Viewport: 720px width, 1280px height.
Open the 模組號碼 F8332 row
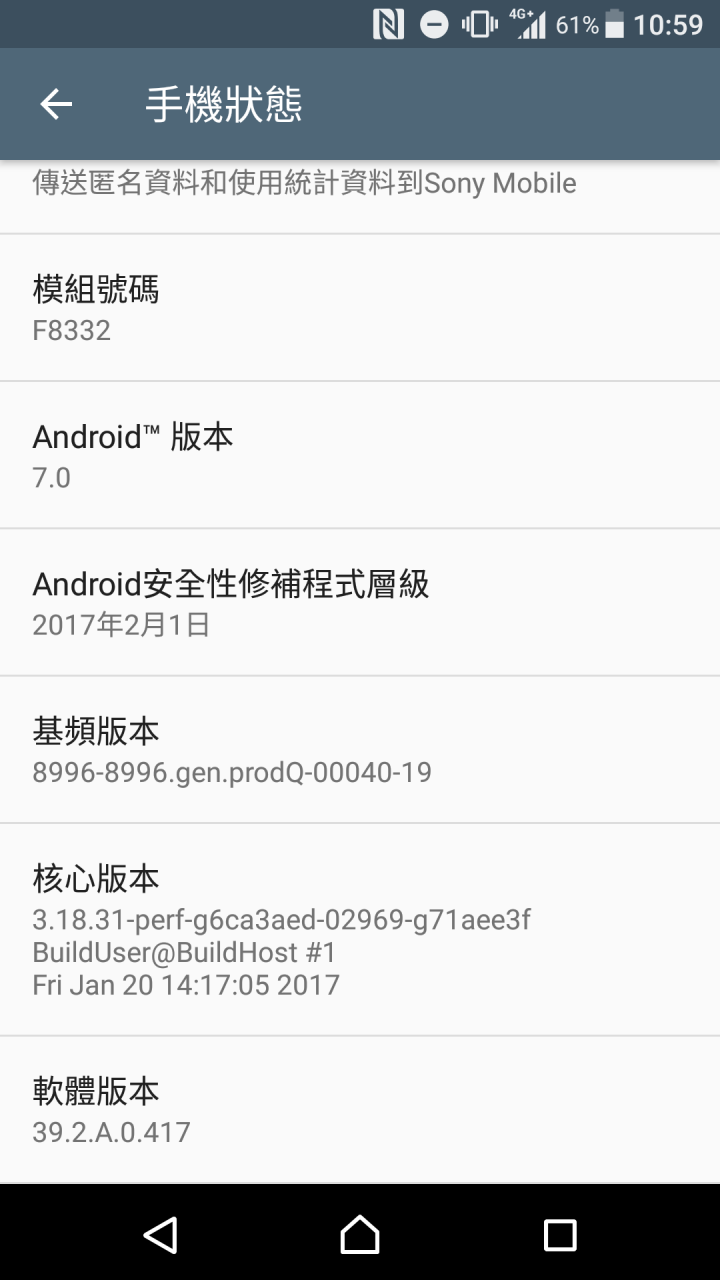[x=360, y=308]
